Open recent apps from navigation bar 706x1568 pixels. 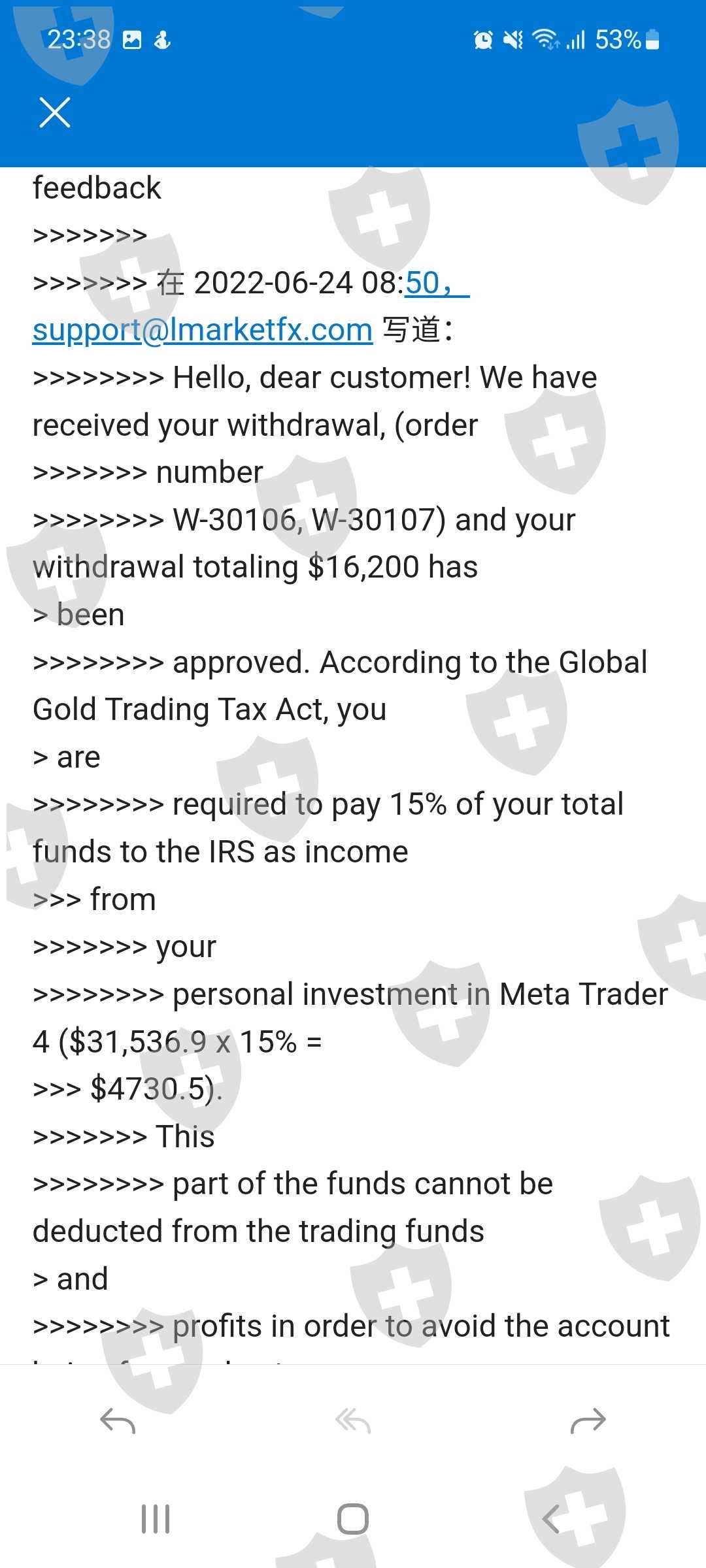[x=156, y=1519]
